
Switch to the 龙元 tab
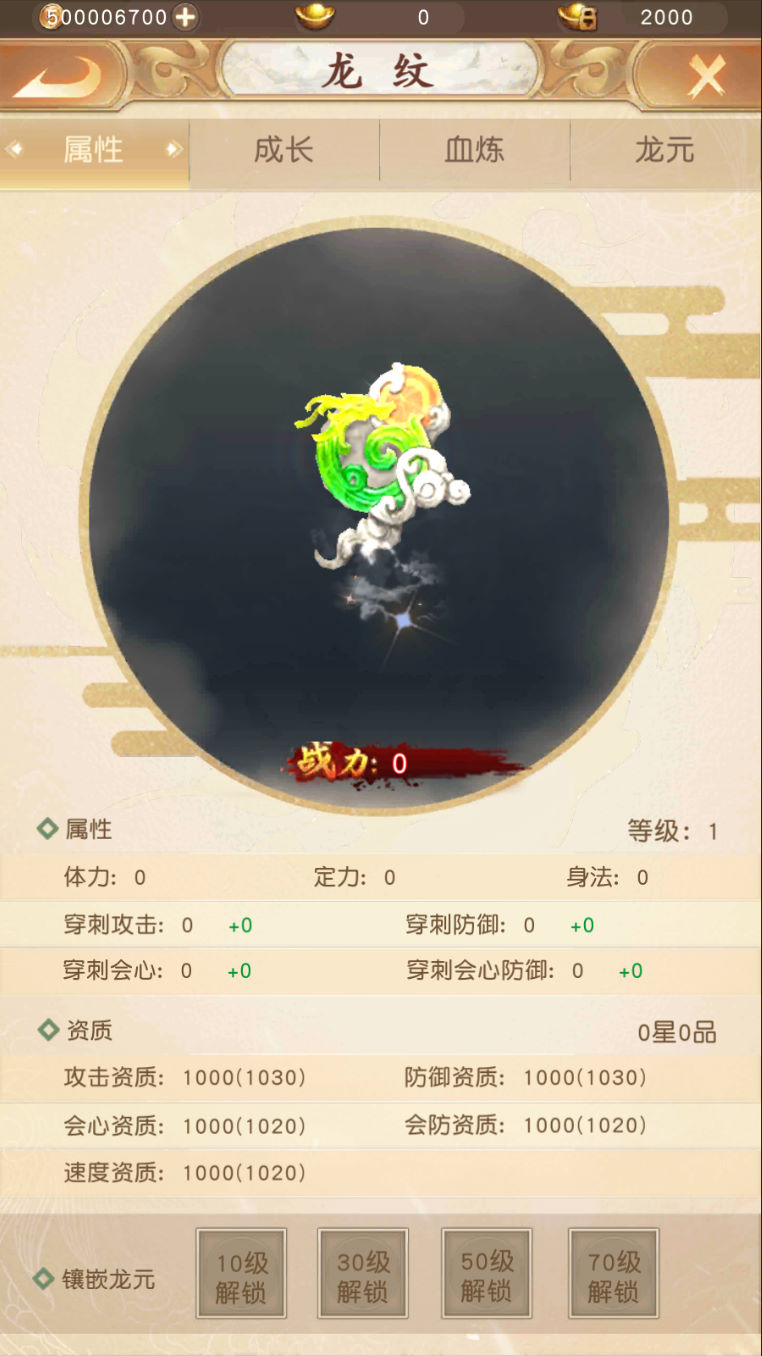coord(664,150)
